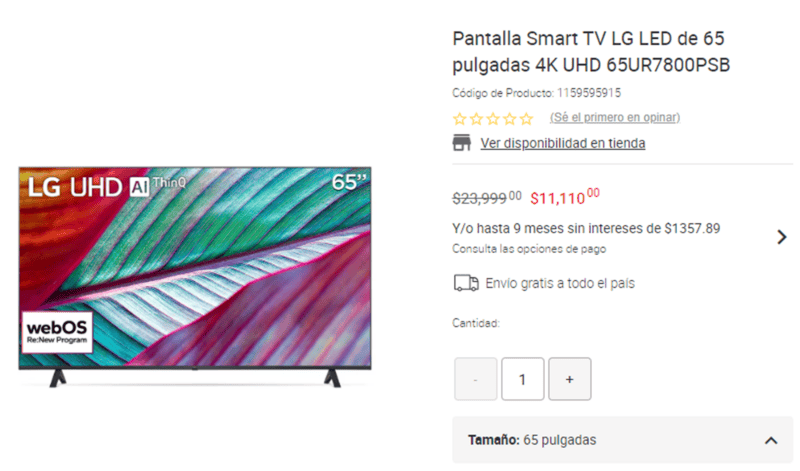Open the "Sé el primero en opinar" review link

pos(615,118)
